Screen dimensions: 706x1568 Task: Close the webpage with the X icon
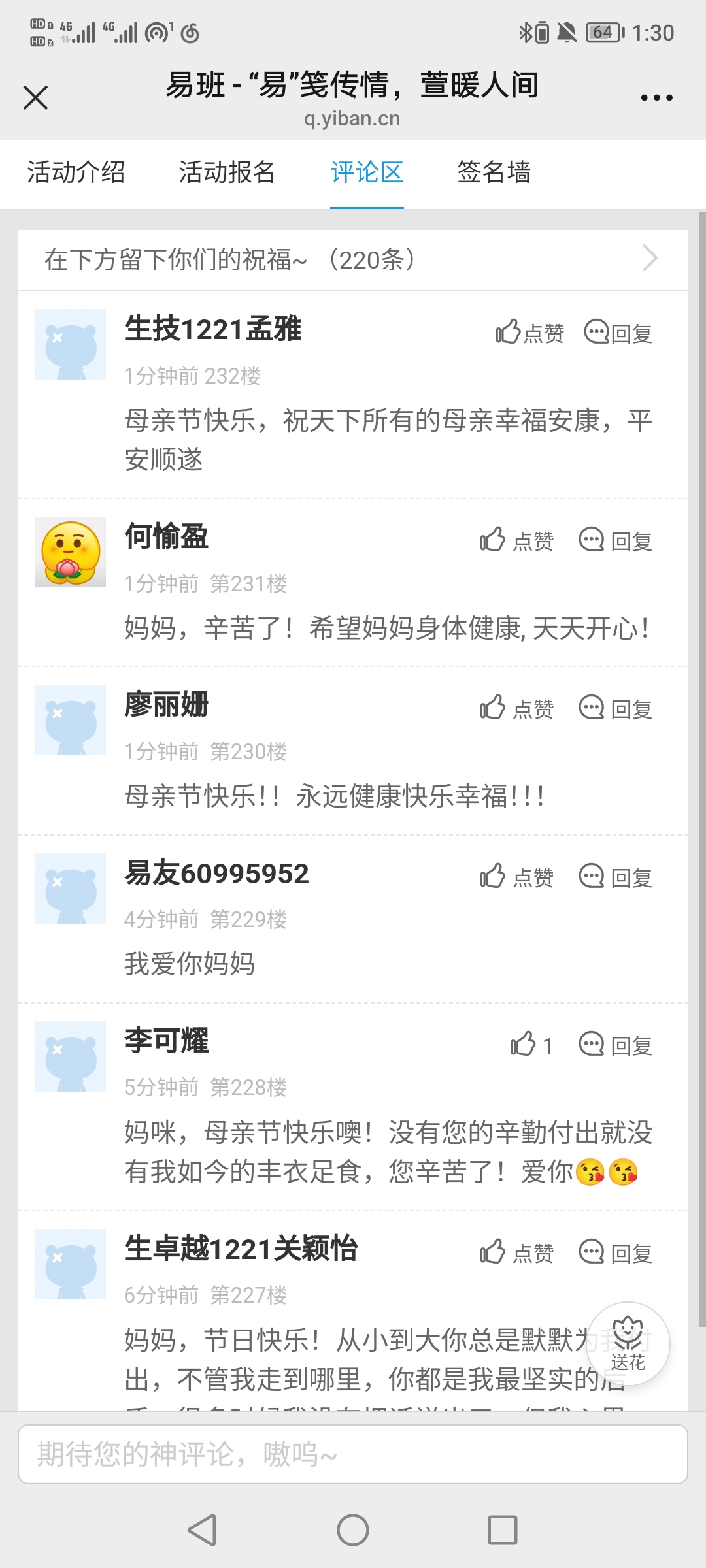35,98
